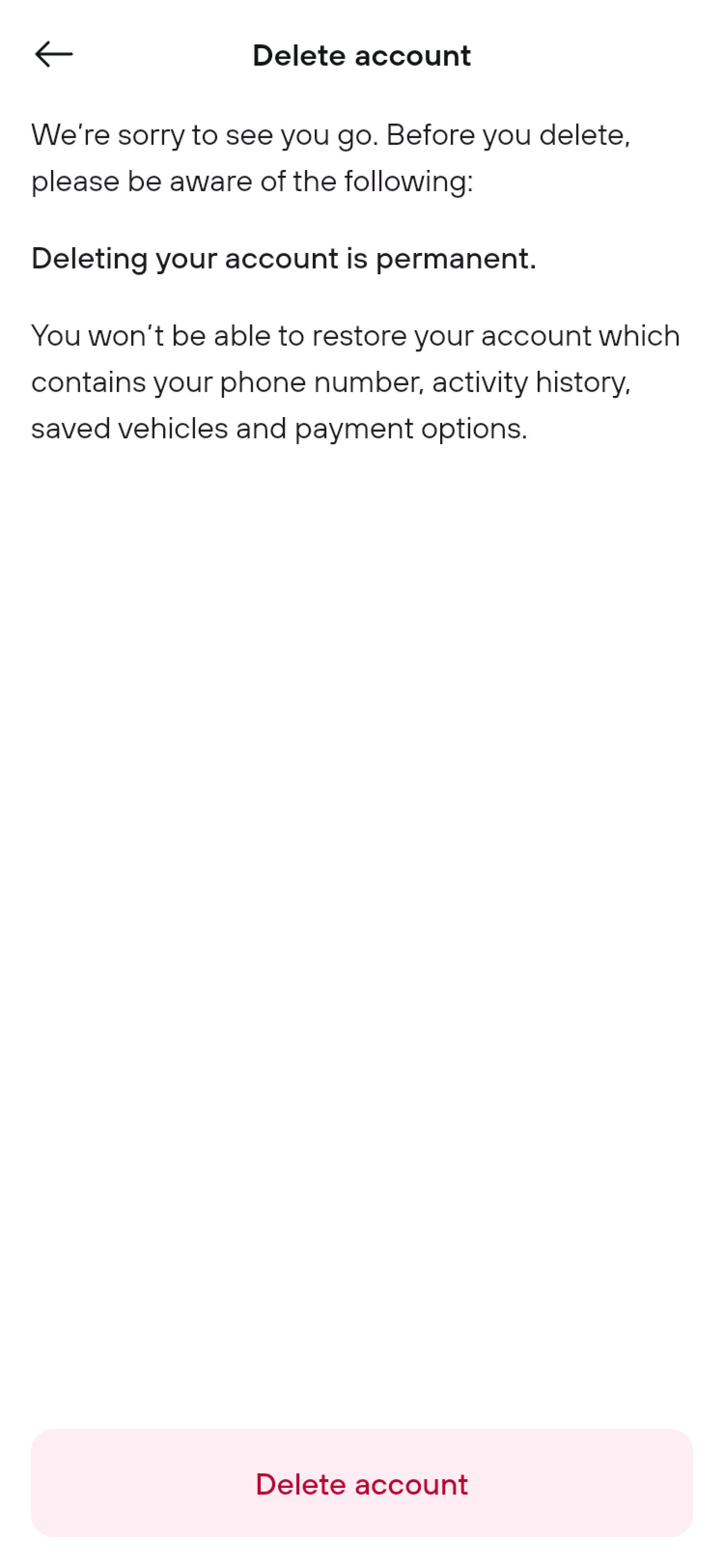The height and width of the screenshot is (1568, 724).
Task: Click the Delete account header title
Action: point(362,56)
